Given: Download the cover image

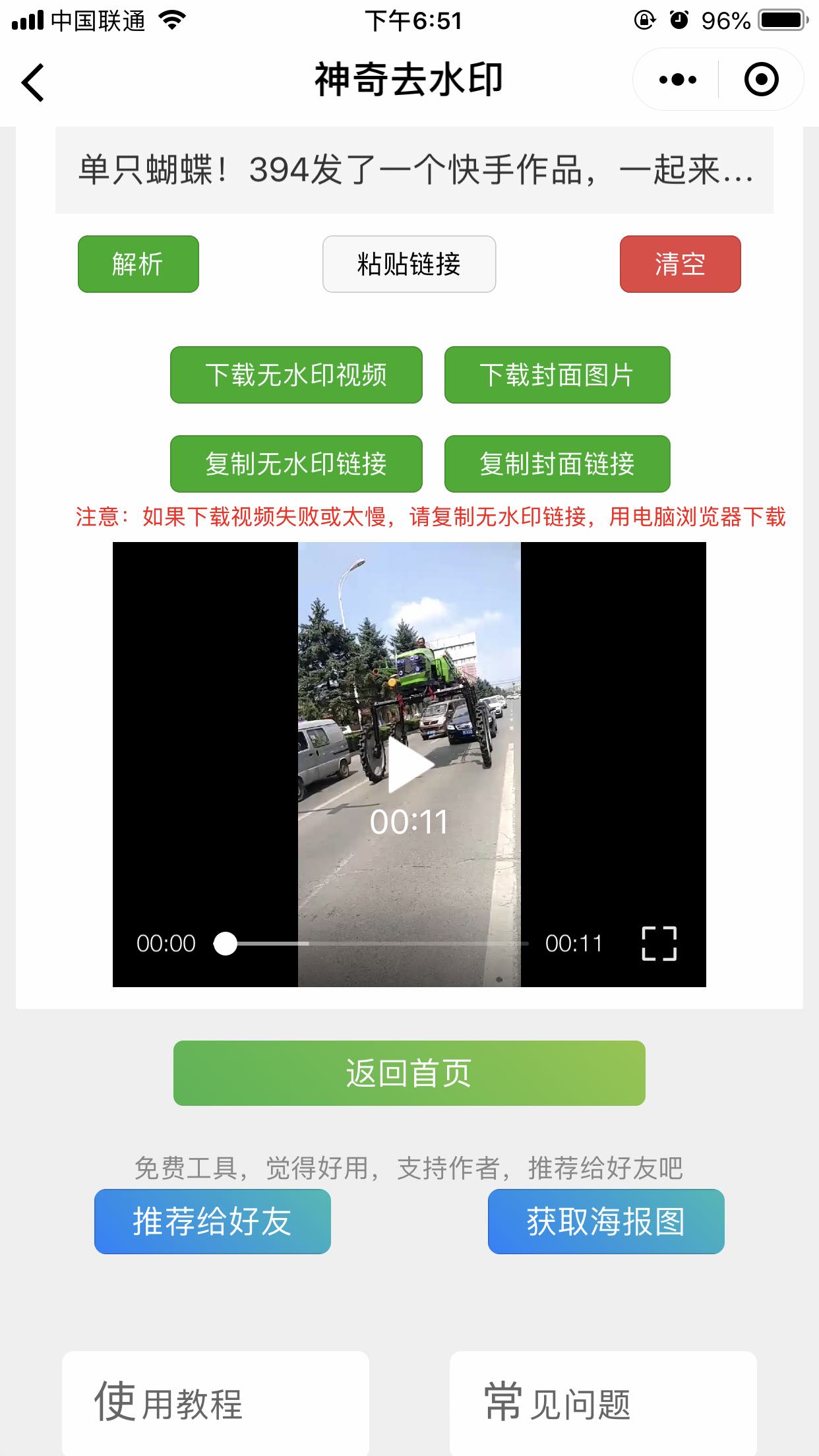Looking at the screenshot, I should [557, 375].
